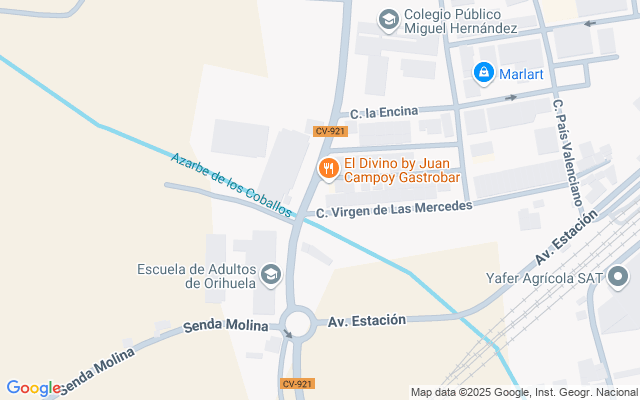Tap the El Divino by Juan Campoy Gastrobar marker
640x400 pixels.
coord(328,170)
